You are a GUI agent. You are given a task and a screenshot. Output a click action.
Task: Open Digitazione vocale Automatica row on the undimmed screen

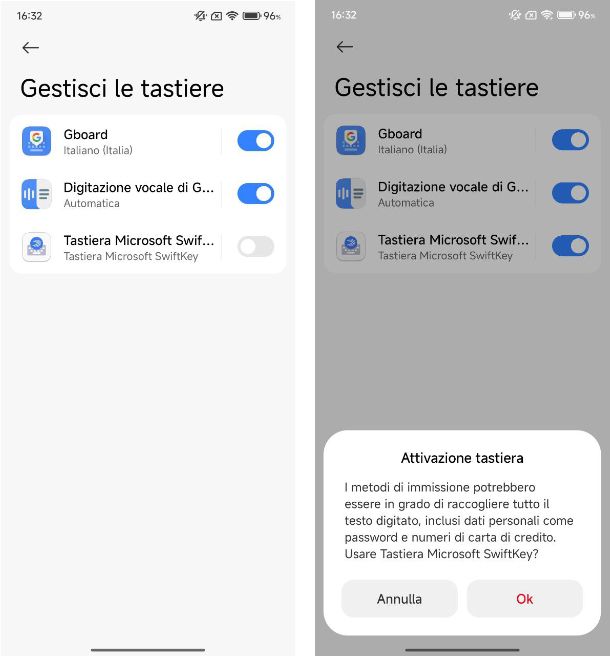[120, 194]
